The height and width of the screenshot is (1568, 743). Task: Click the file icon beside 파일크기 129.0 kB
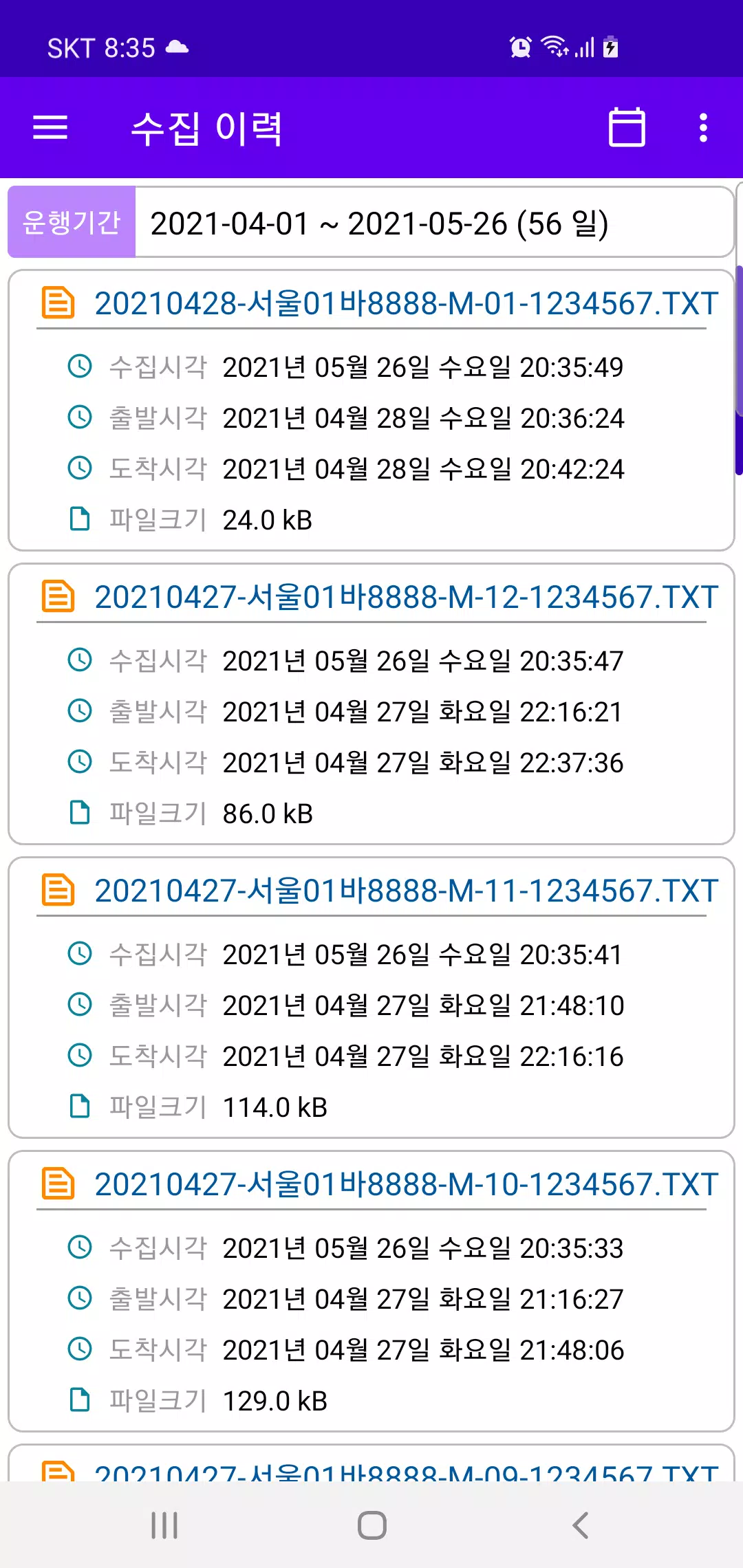pyautogui.click(x=78, y=1400)
